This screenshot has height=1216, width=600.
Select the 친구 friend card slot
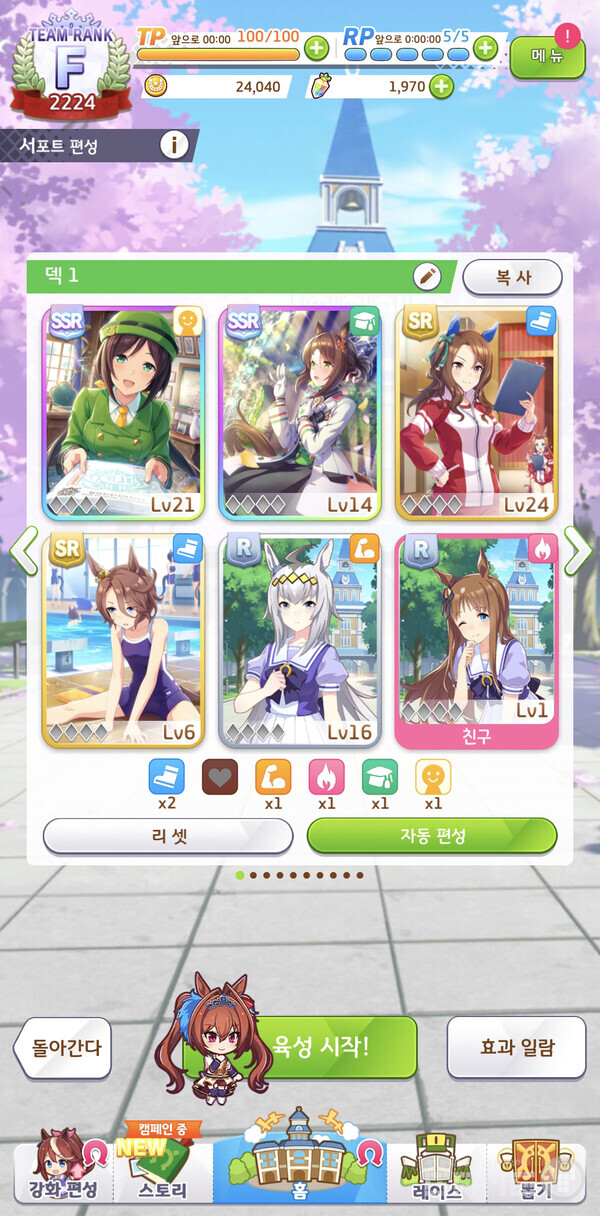coord(477,640)
